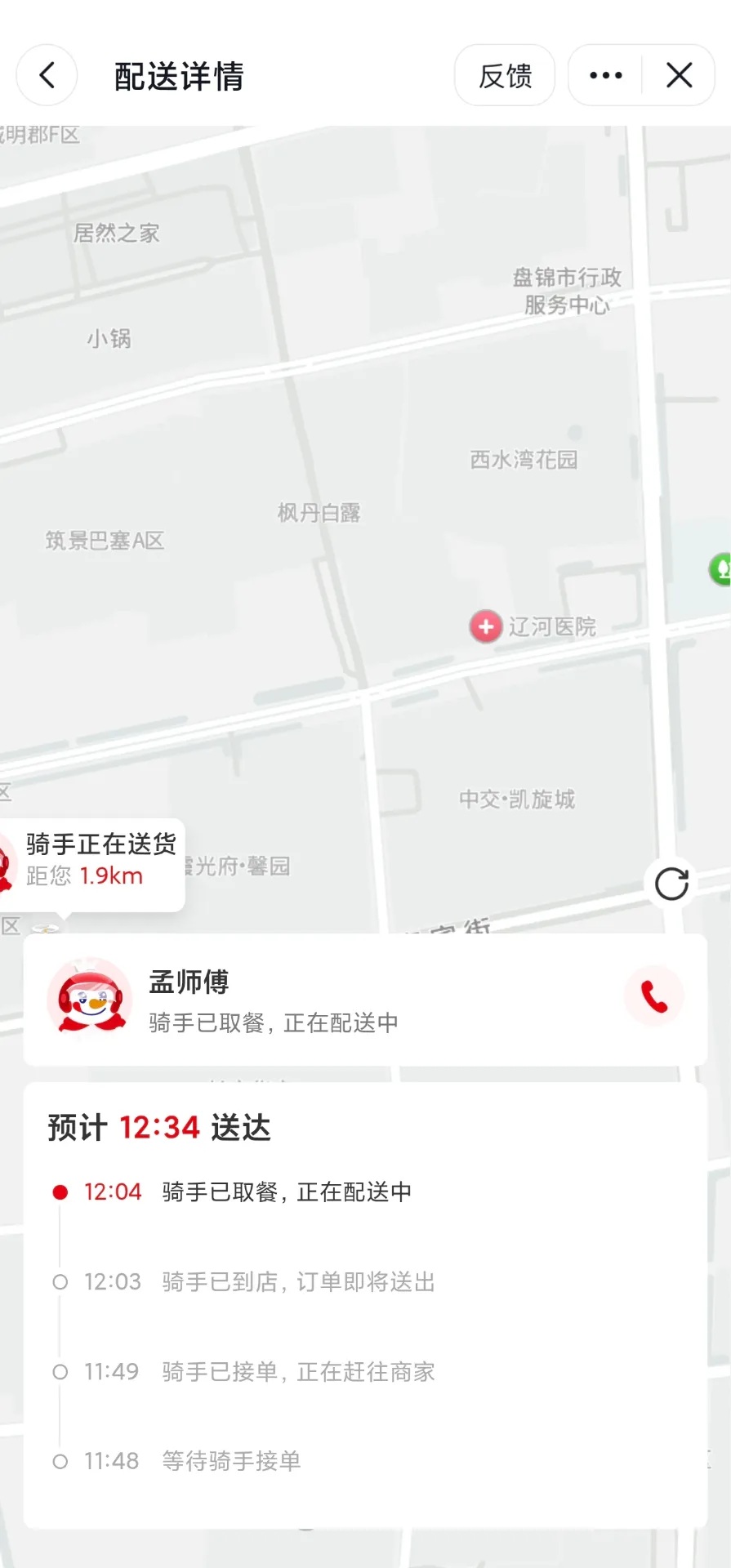This screenshot has height=1568, width=731.
Task: Tap the red dot beside the 12:04 status
Action: [x=59, y=1192]
